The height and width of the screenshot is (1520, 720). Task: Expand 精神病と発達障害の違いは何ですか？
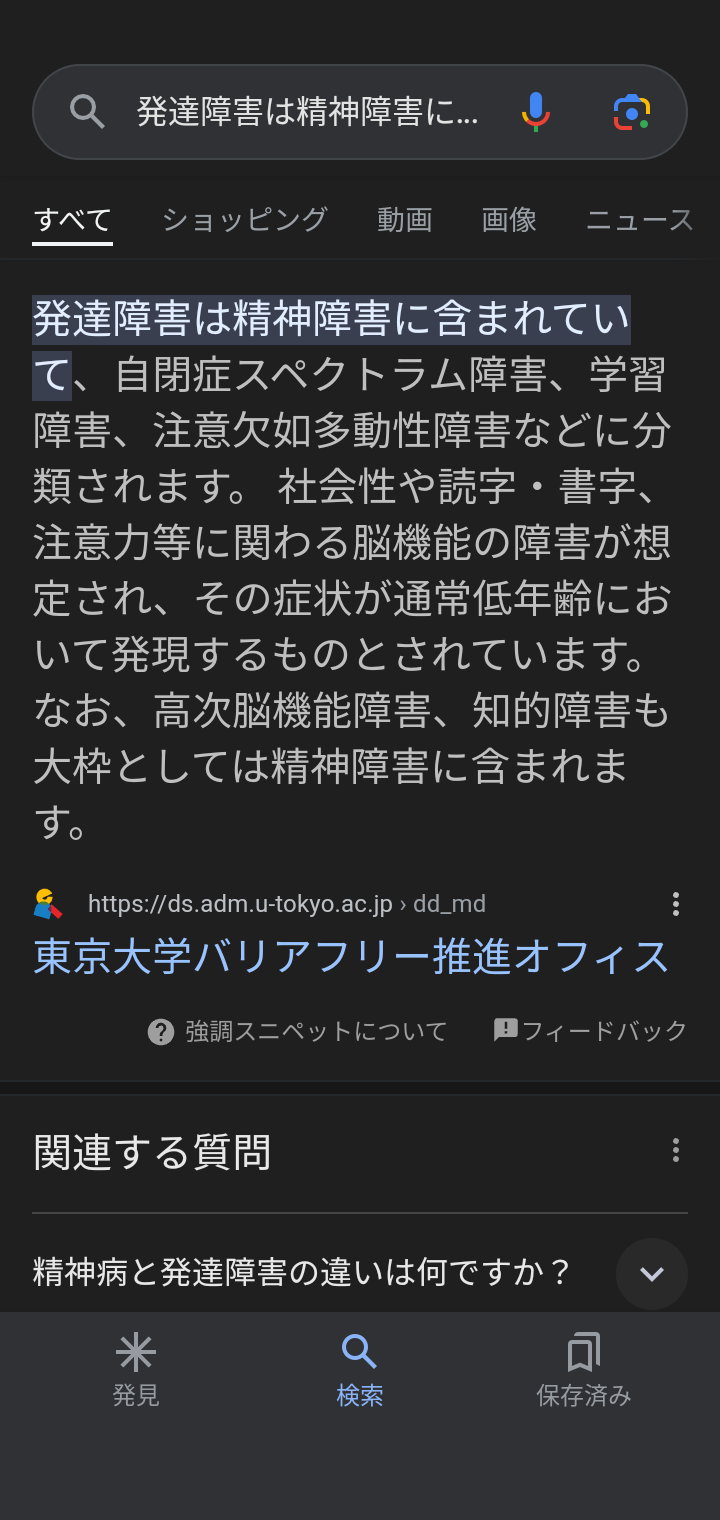(360, 1273)
